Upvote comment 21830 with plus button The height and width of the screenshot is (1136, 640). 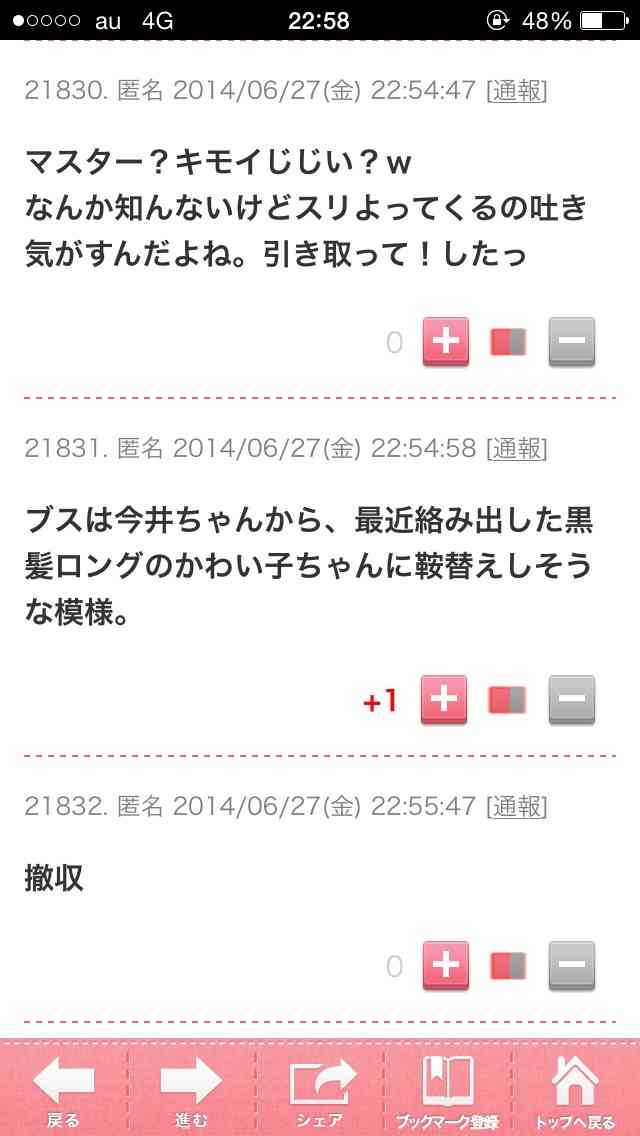click(445, 342)
